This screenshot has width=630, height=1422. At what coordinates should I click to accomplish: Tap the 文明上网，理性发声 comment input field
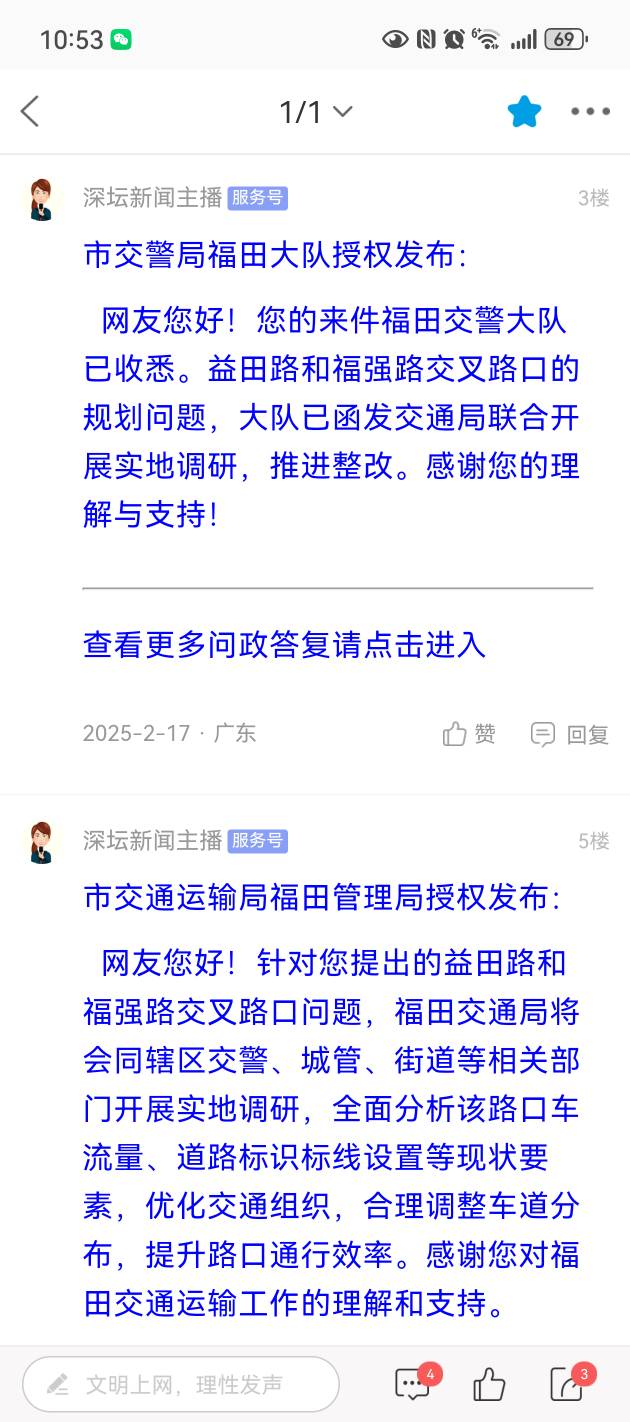pyautogui.click(x=181, y=1384)
